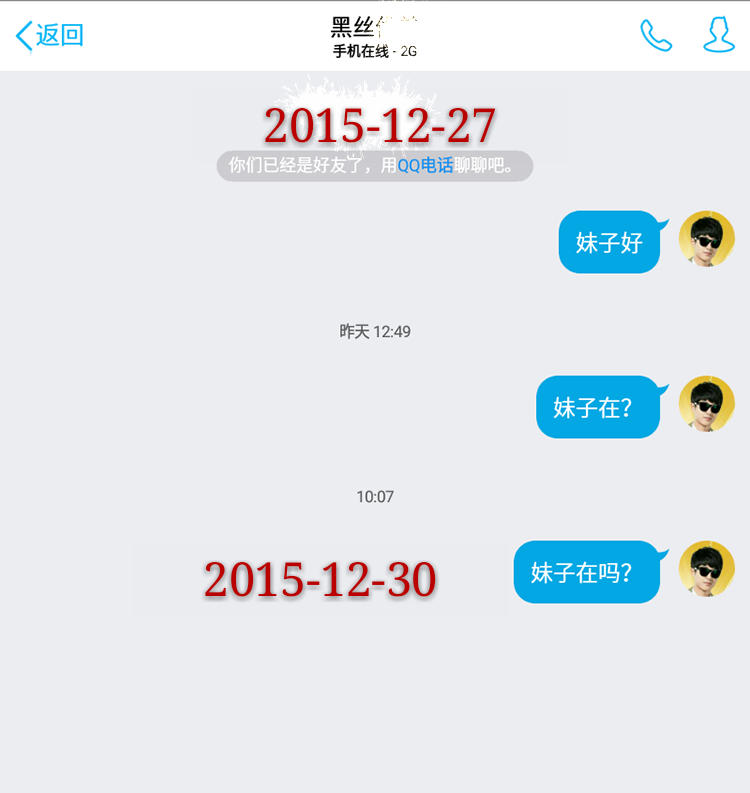Start a QQ phone call

[x=656, y=36]
